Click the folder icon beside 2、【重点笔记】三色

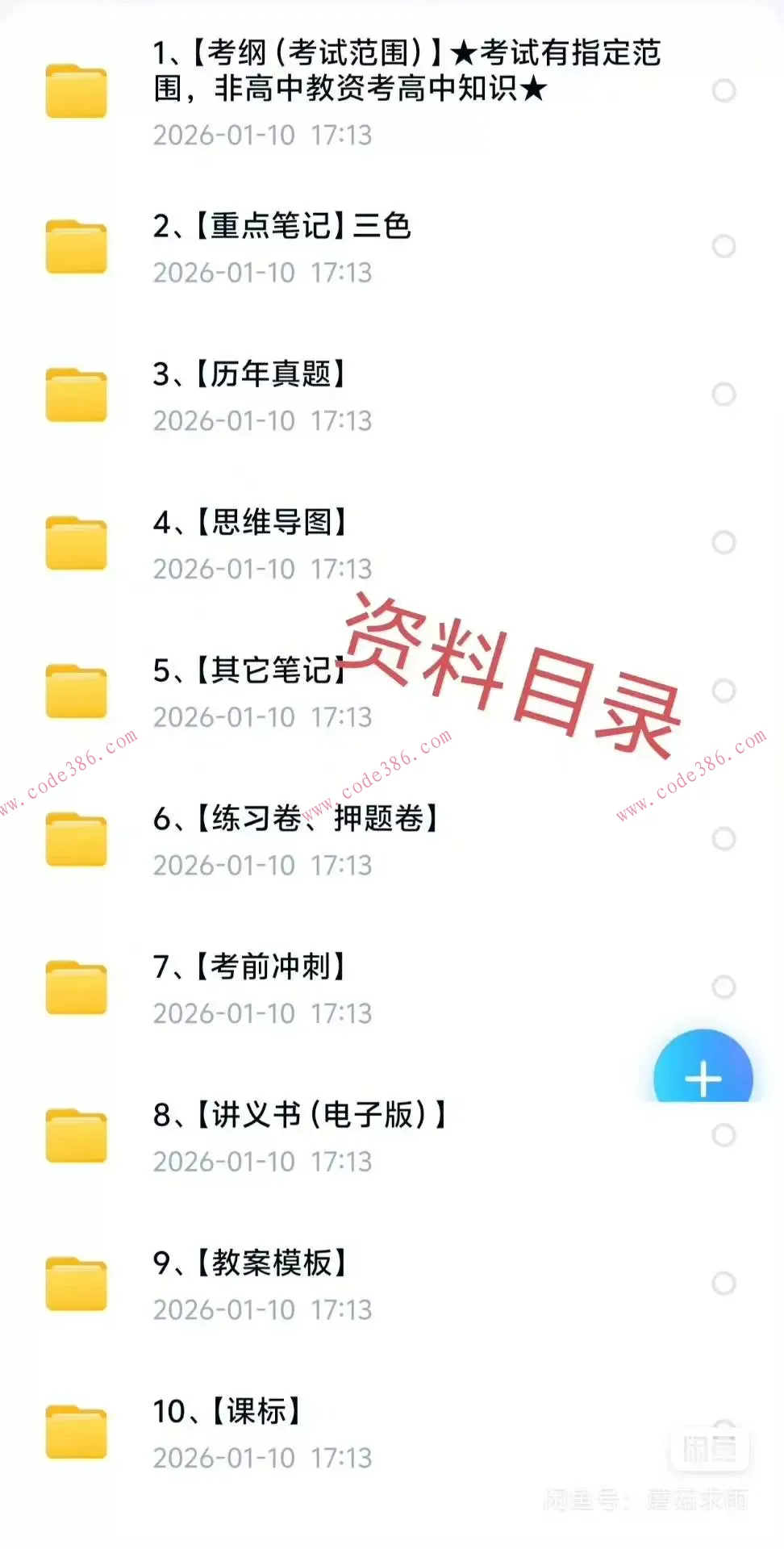[77, 247]
